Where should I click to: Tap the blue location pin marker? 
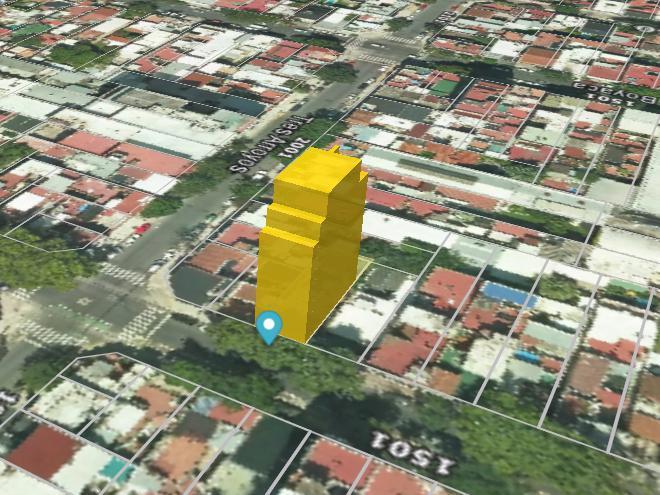(269, 326)
